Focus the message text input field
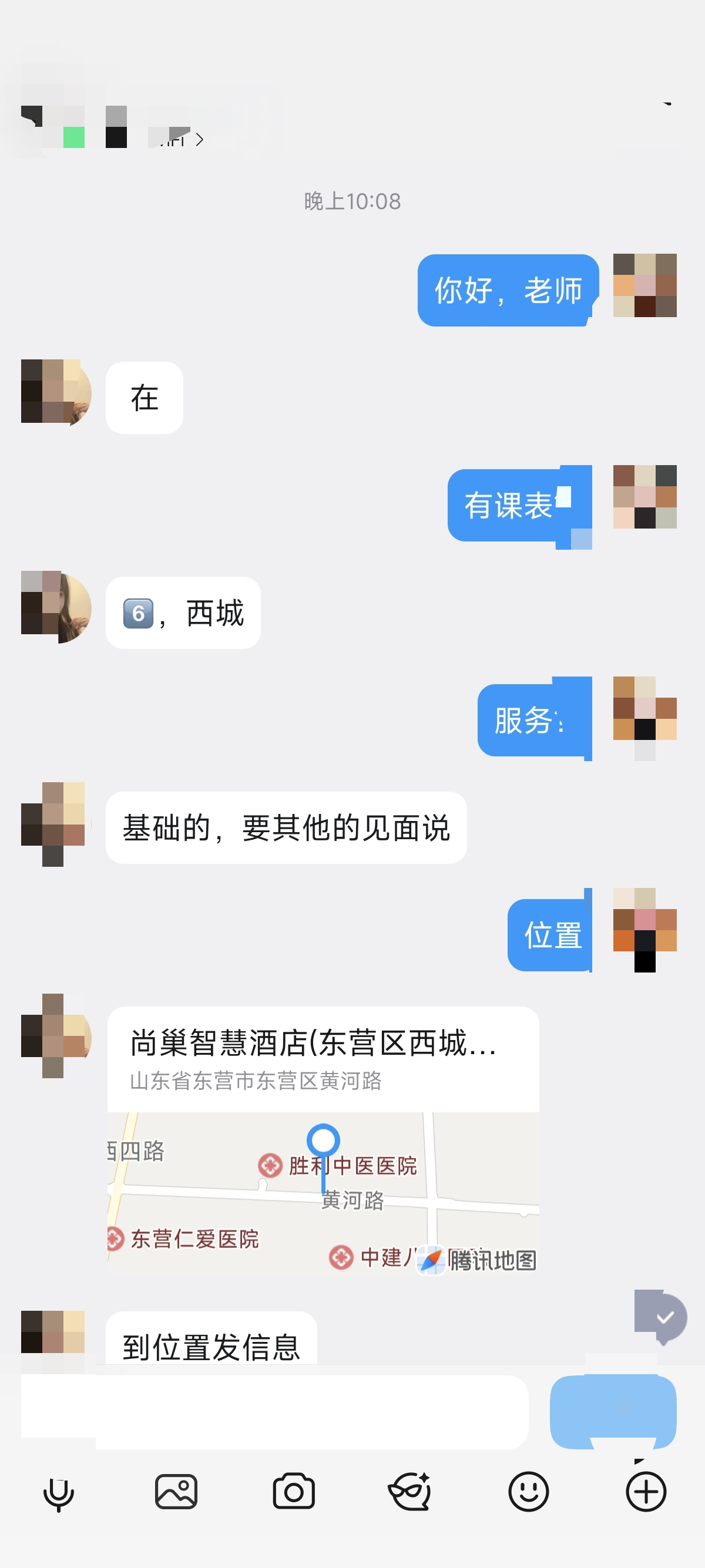 (x=274, y=1412)
